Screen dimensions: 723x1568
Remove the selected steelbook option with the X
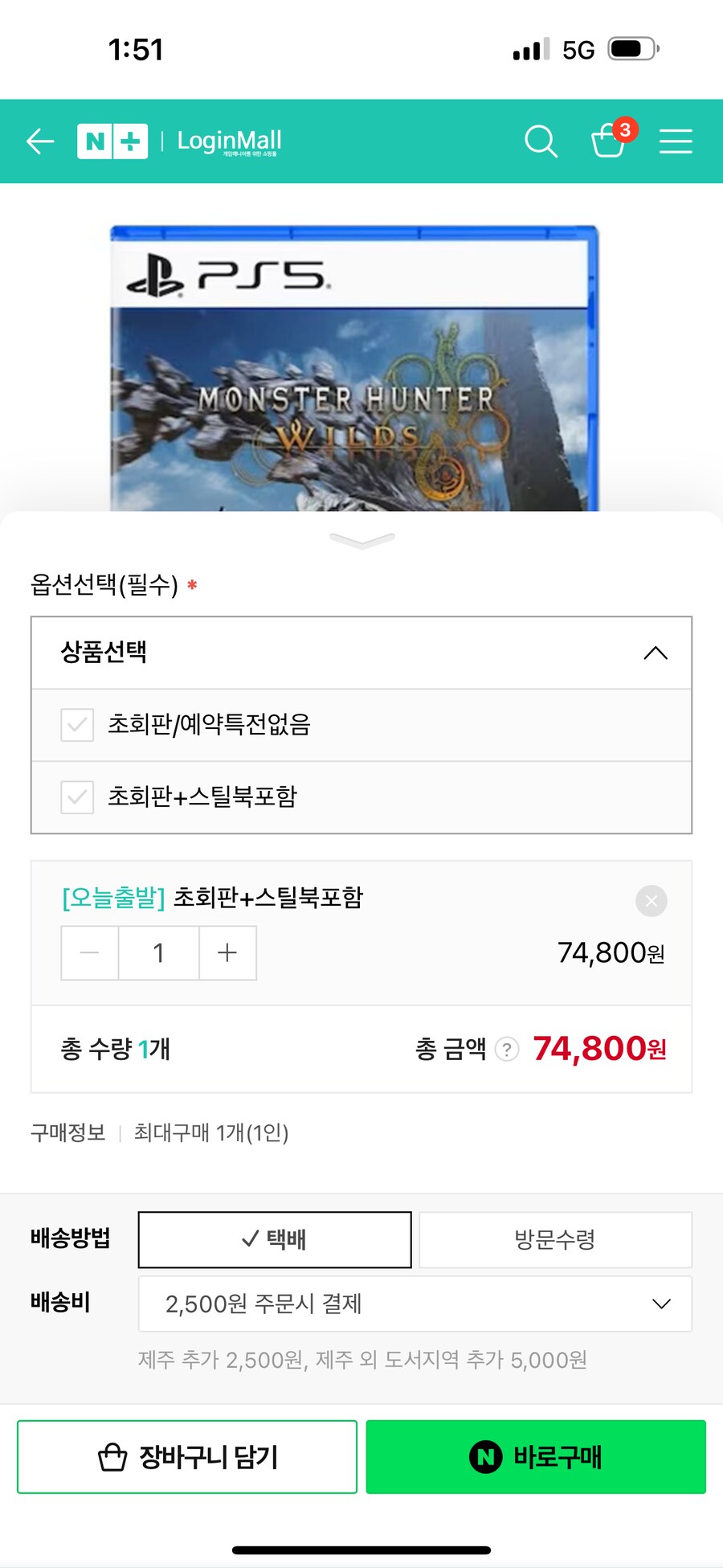click(652, 901)
